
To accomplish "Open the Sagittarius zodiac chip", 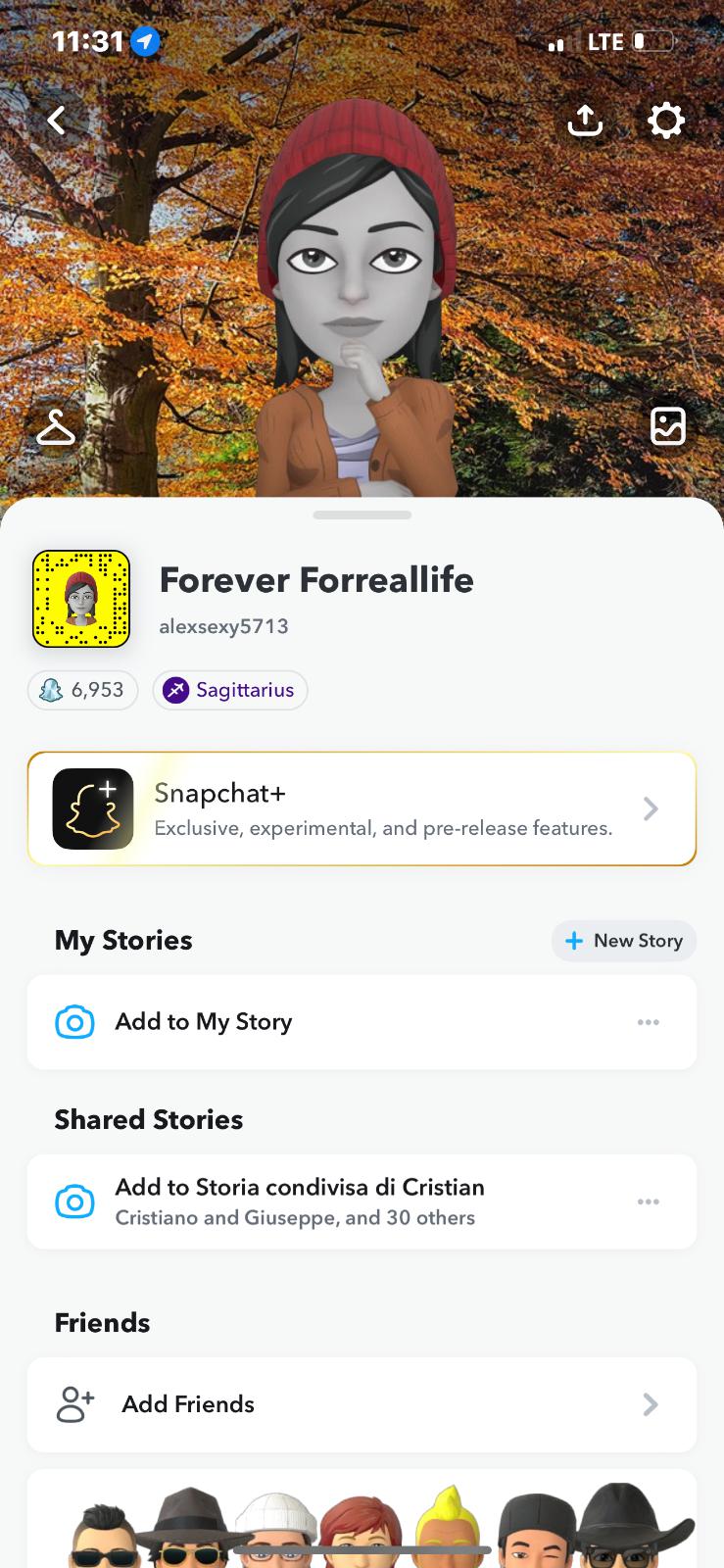I will pyautogui.click(x=230, y=690).
